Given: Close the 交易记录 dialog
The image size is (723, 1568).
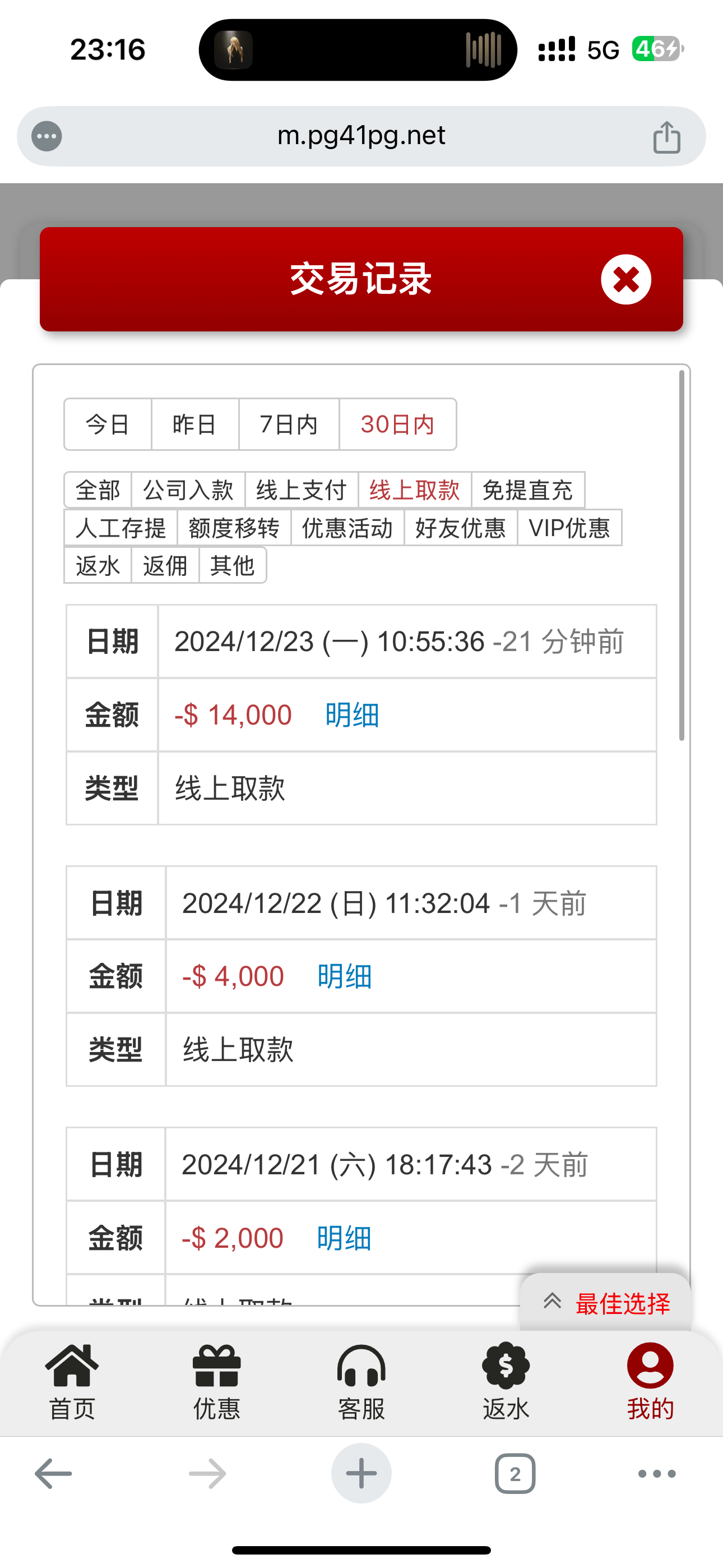Looking at the screenshot, I should point(625,279).
